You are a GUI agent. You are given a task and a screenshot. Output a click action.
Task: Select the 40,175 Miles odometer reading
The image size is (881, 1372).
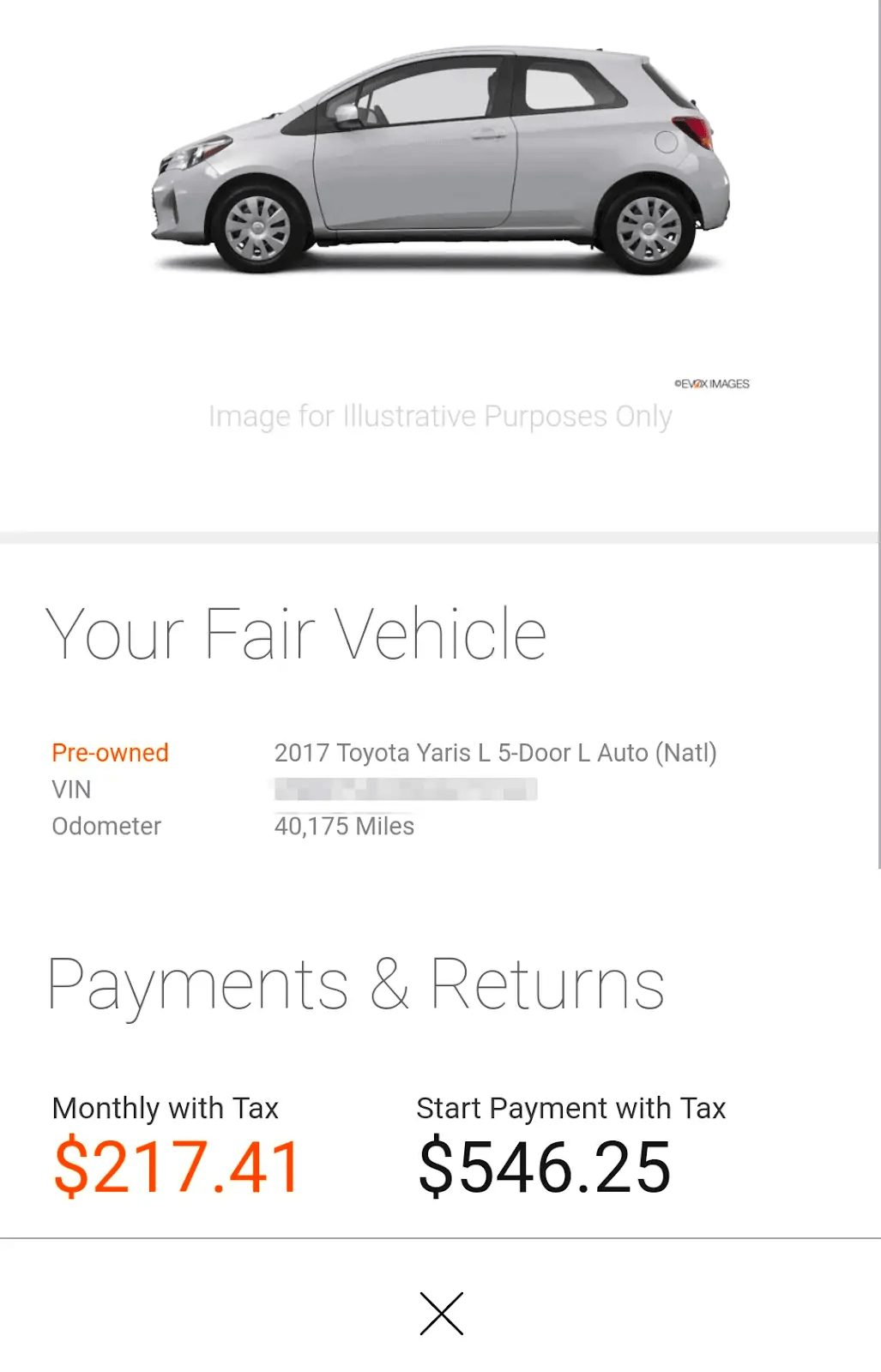pos(344,826)
